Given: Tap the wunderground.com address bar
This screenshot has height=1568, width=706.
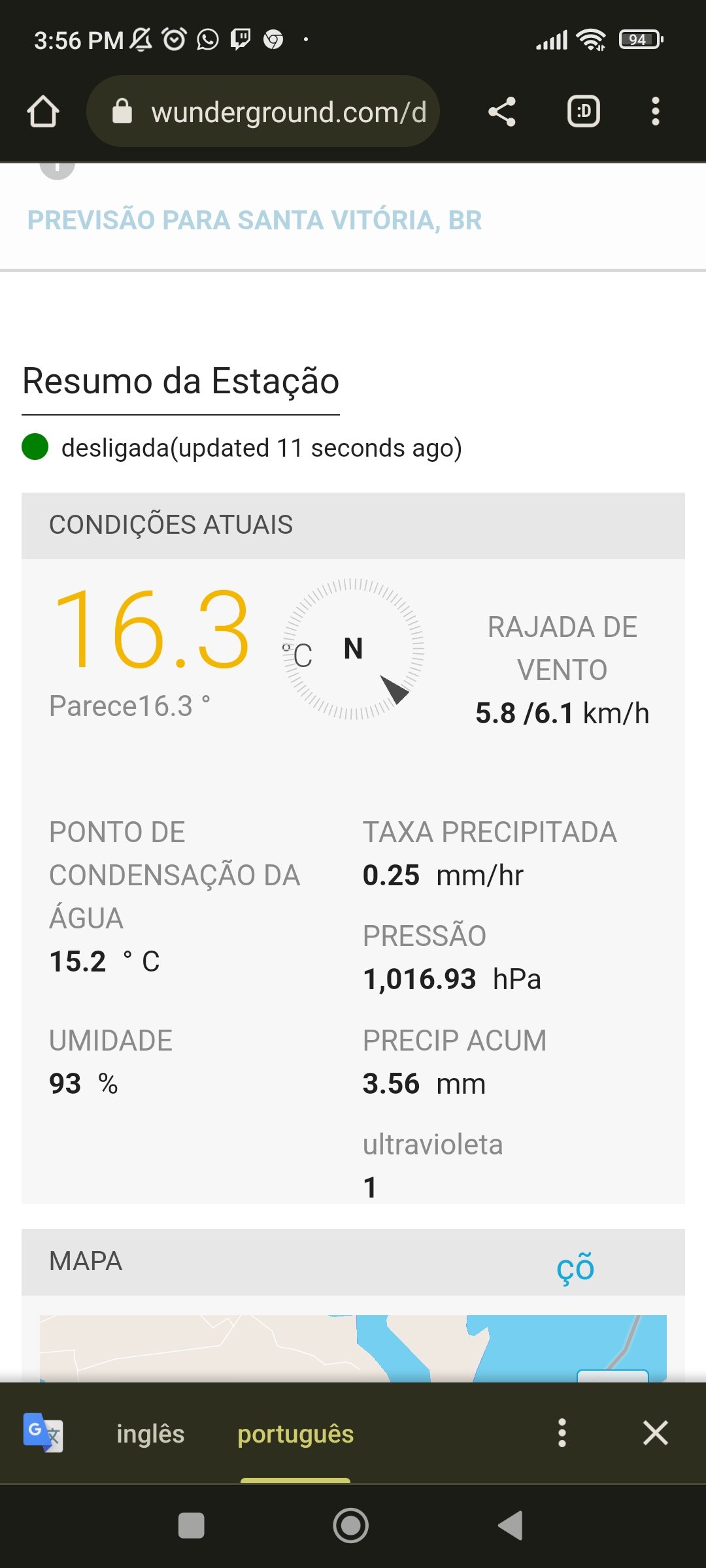Looking at the screenshot, I should [263, 112].
